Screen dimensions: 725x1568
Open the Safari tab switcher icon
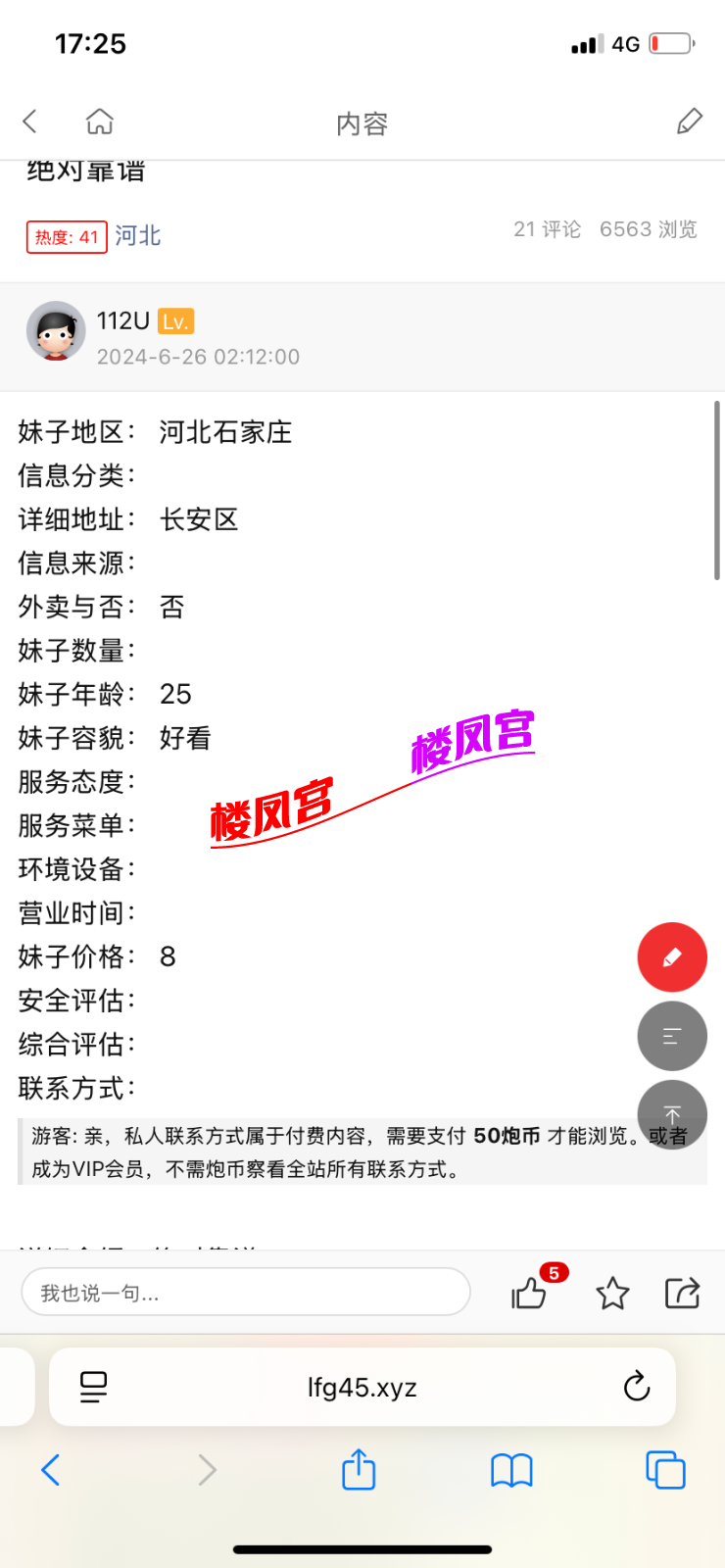coord(664,1470)
